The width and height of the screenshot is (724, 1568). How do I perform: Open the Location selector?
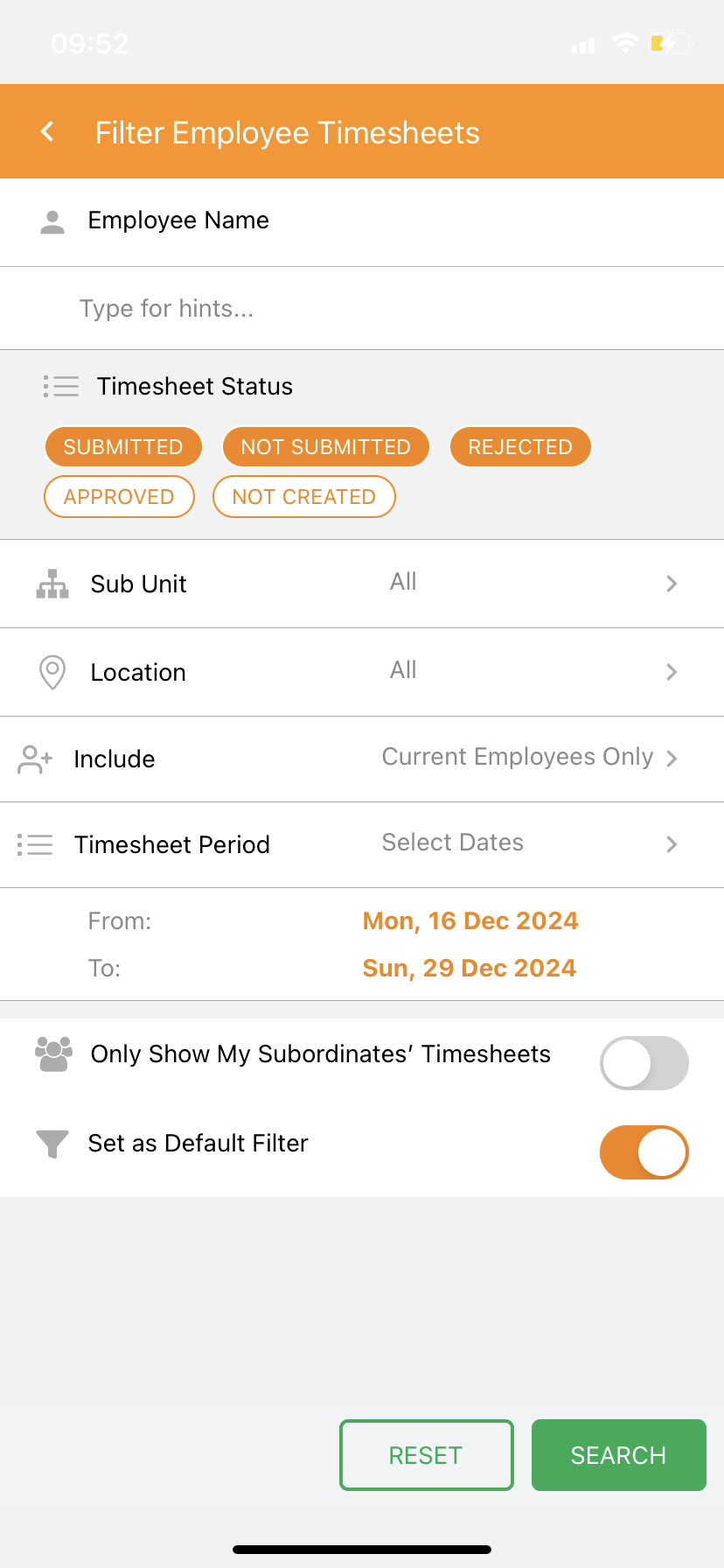click(x=362, y=672)
